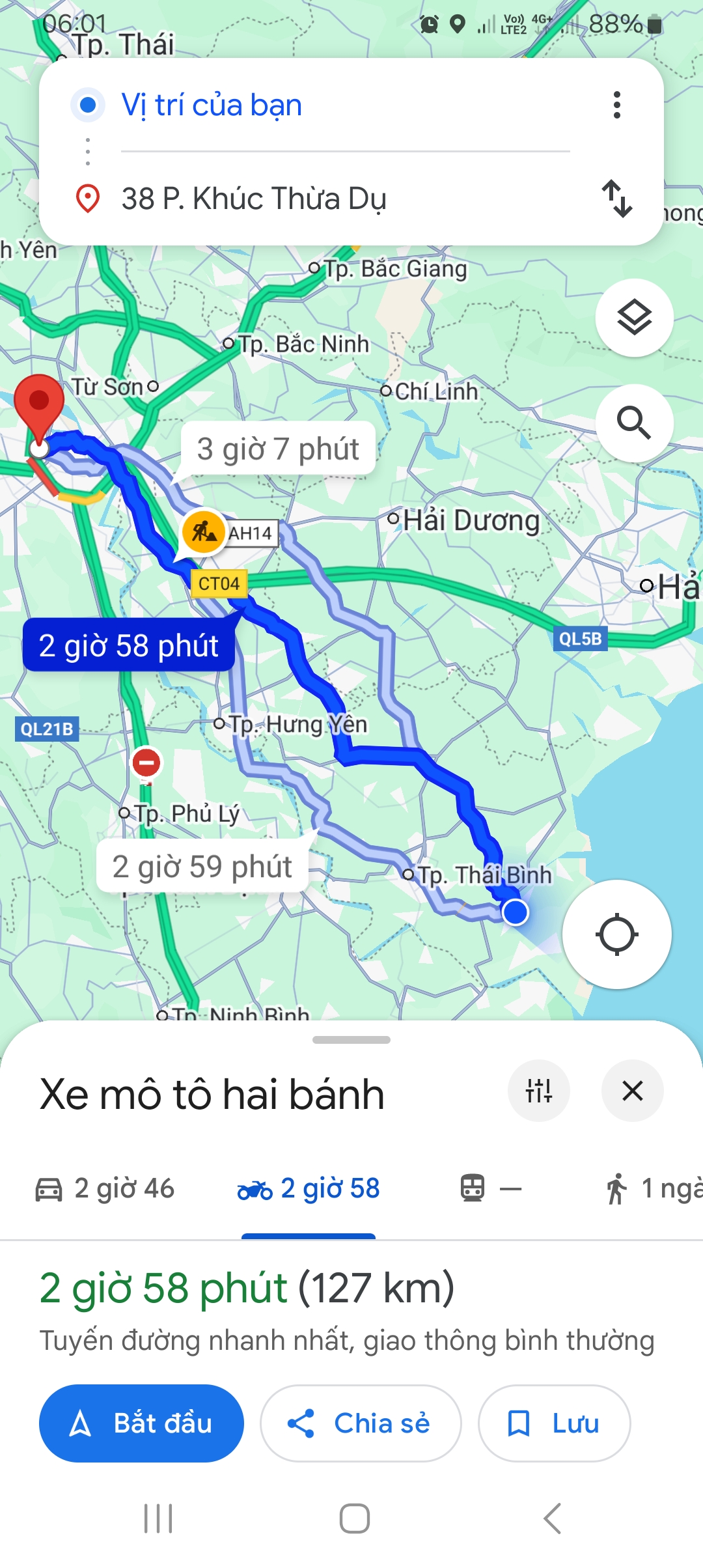The image size is (703, 1568).
Task: Close the Xe mô tô hai bánh panel
Action: coord(632,1091)
